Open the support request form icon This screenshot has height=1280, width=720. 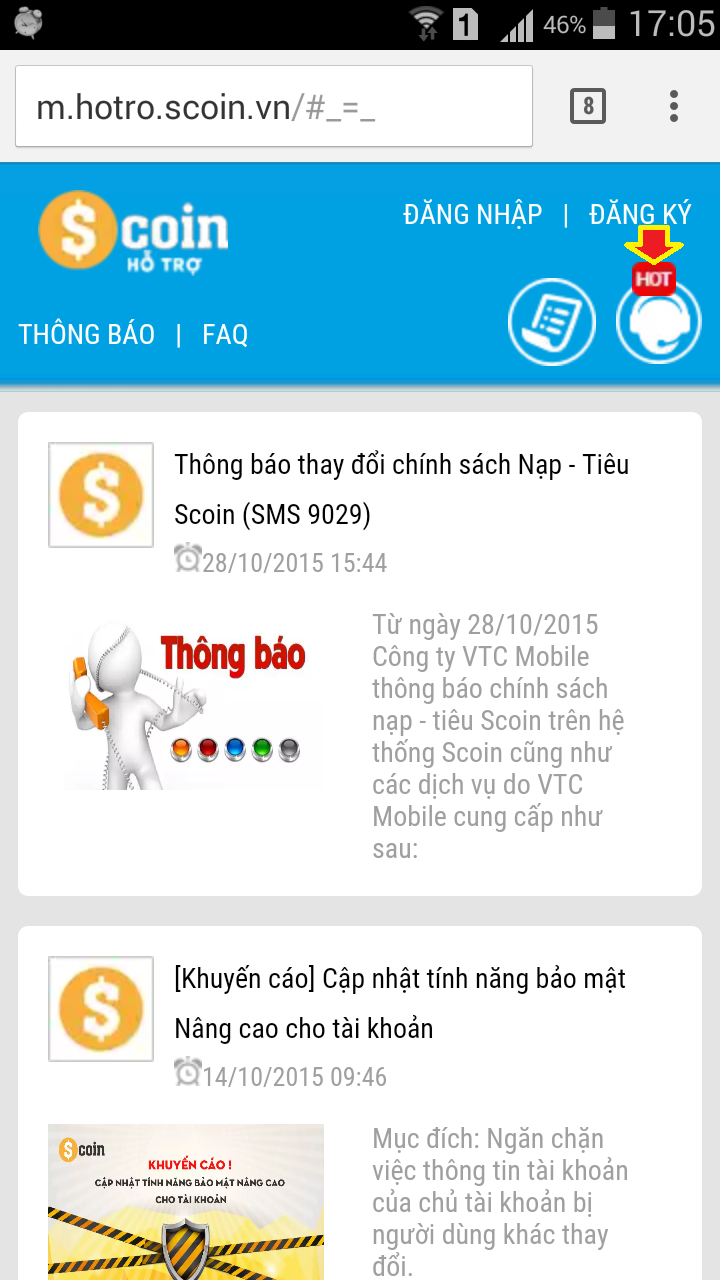point(551,323)
